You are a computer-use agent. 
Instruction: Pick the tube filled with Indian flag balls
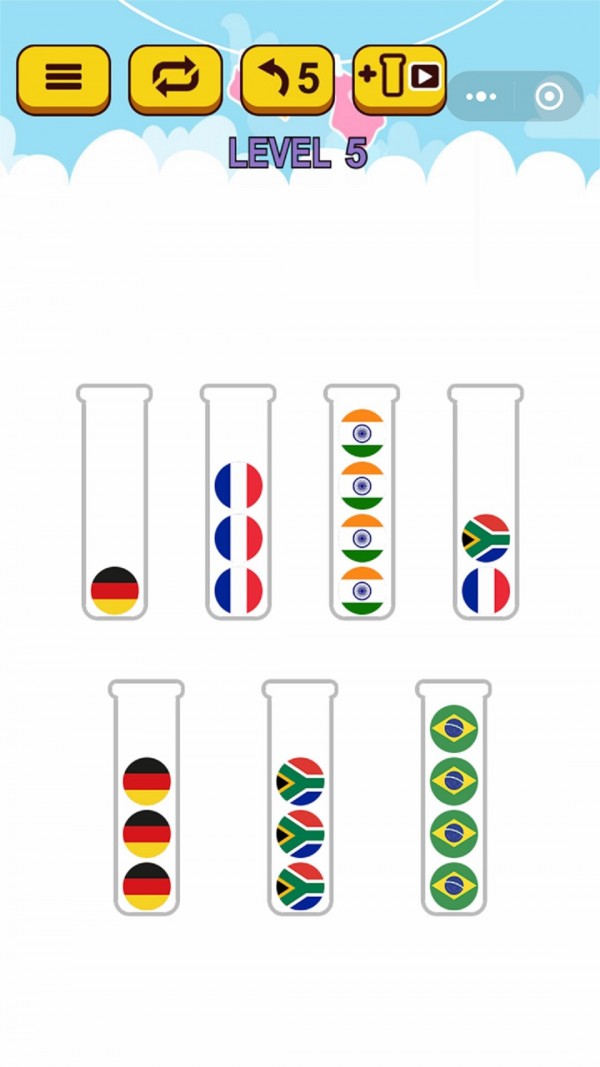362,503
